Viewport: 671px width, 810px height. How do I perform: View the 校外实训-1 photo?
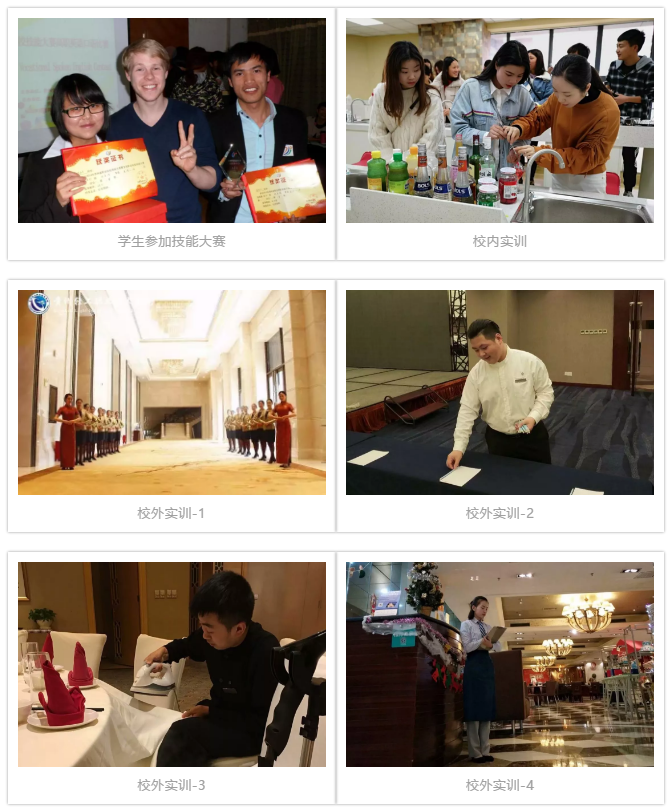171,392
